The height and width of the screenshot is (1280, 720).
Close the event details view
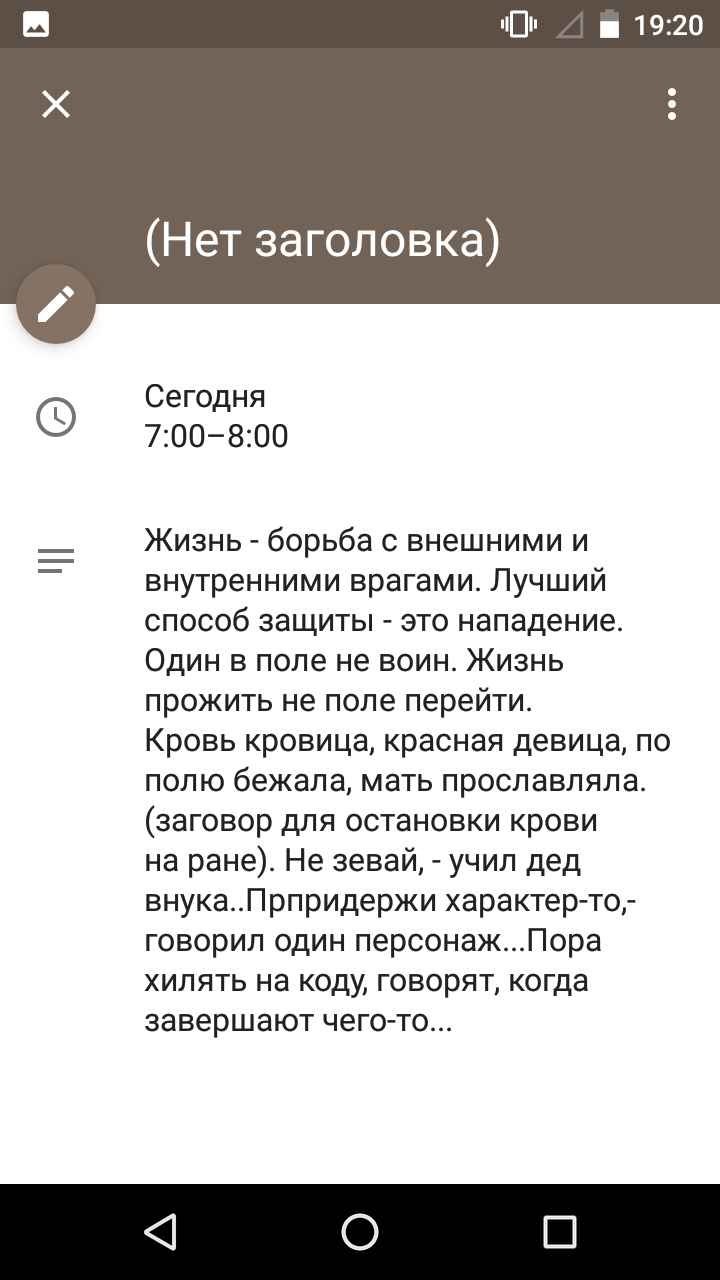click(x=56, y=104)
